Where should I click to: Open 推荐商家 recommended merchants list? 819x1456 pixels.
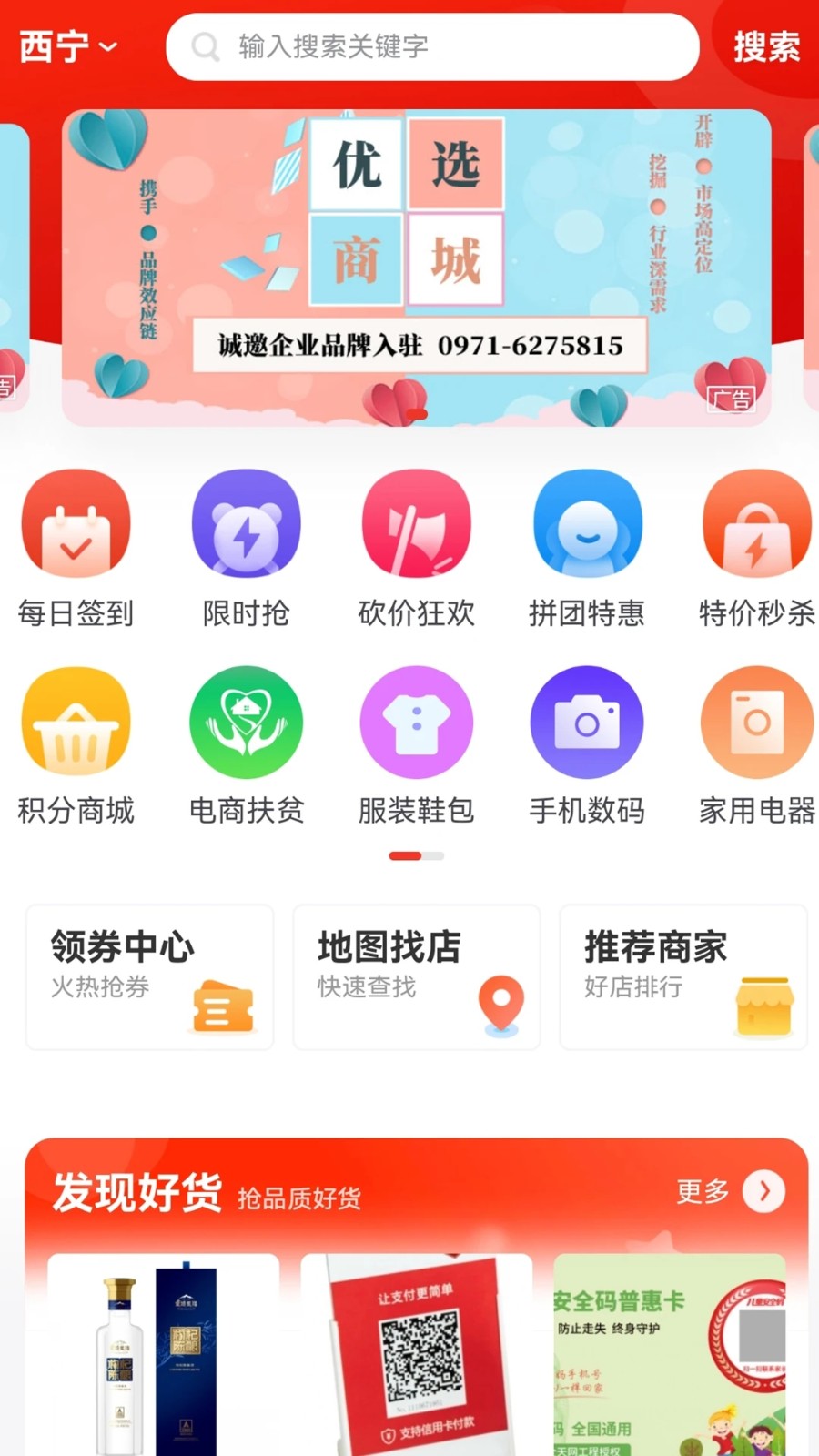pyautogui.click(x=682, y=977)
